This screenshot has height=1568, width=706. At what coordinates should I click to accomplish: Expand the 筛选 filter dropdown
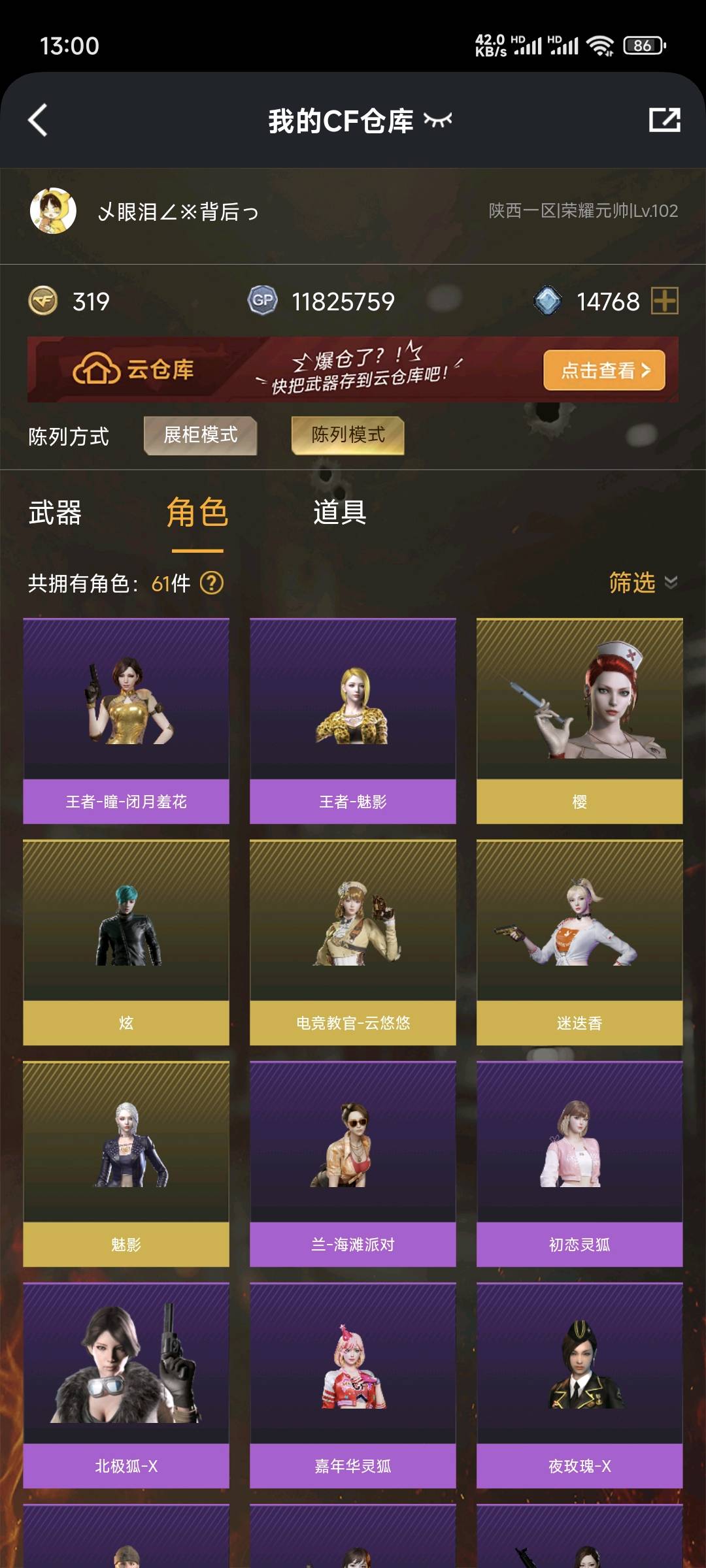(x=642, y=582)
